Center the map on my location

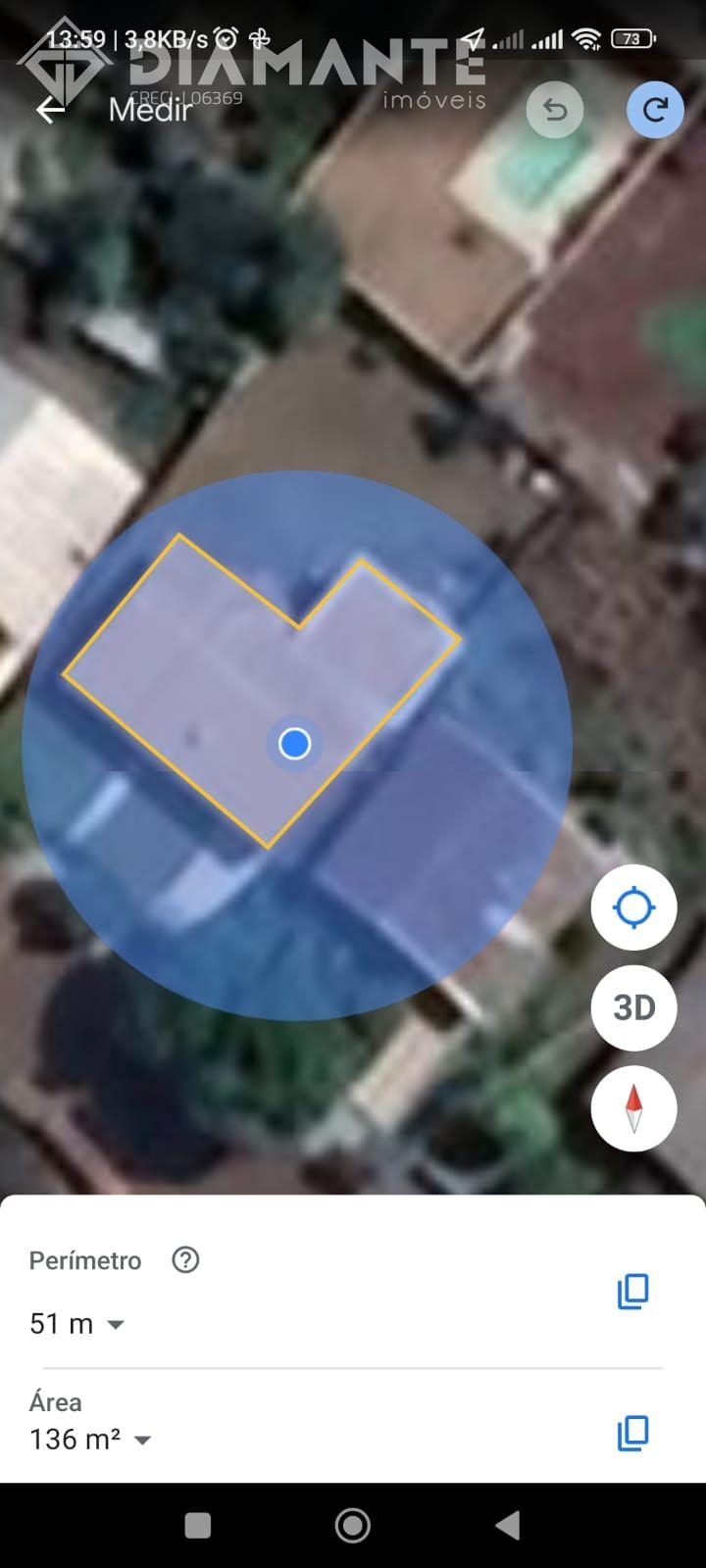pos(633,907)
